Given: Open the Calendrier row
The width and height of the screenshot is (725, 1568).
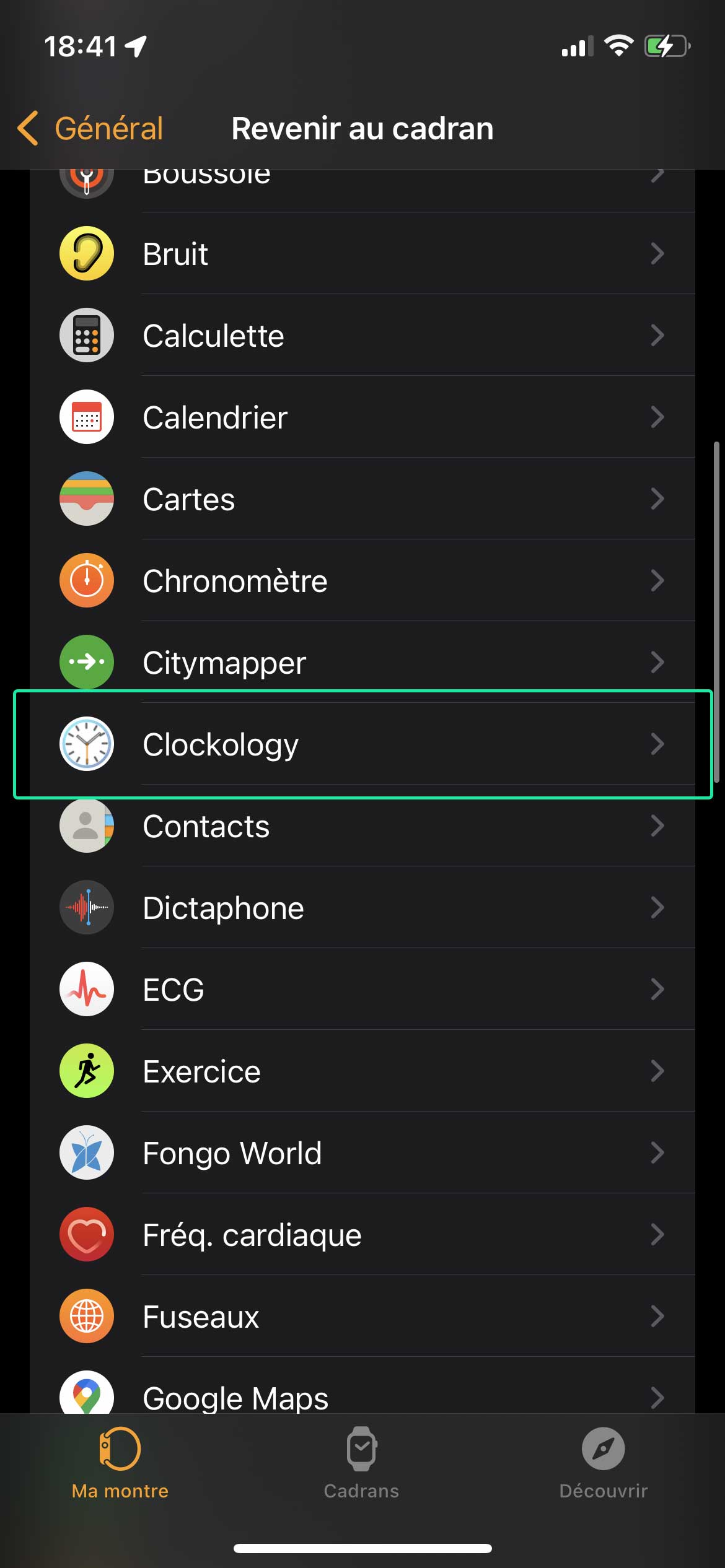Looking at the screenshot, I should [x=362, y=417].
